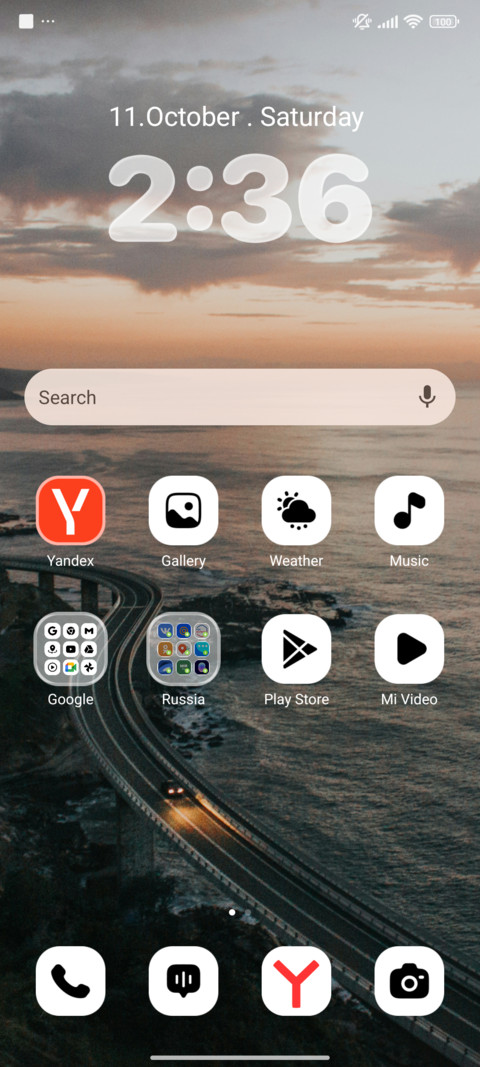Launch the Gallery app

coord(183,510)
